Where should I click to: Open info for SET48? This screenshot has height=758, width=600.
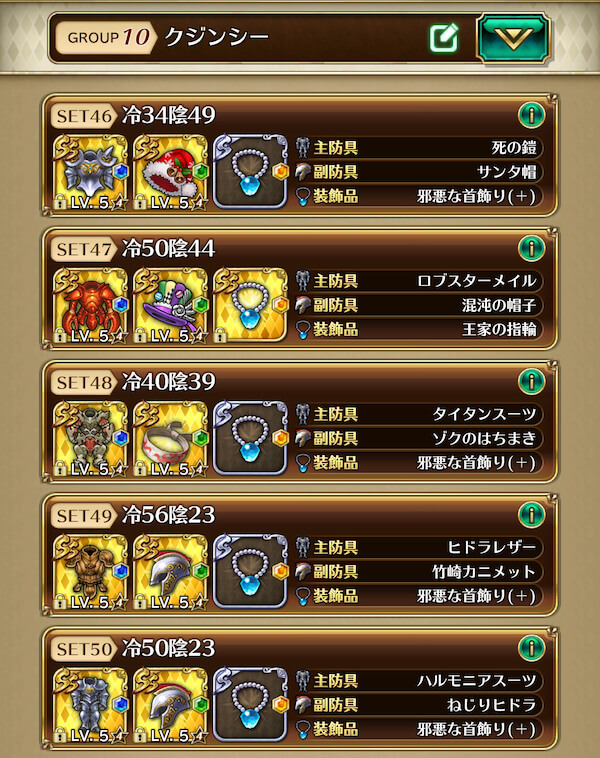(x=531, y=381)
